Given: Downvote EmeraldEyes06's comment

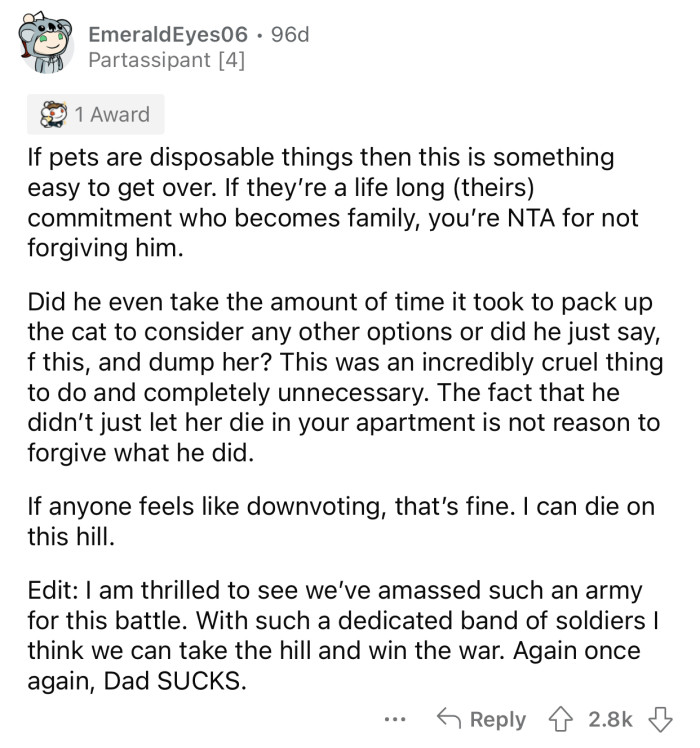Looking at the screenshot, I should tap(659, 720).
